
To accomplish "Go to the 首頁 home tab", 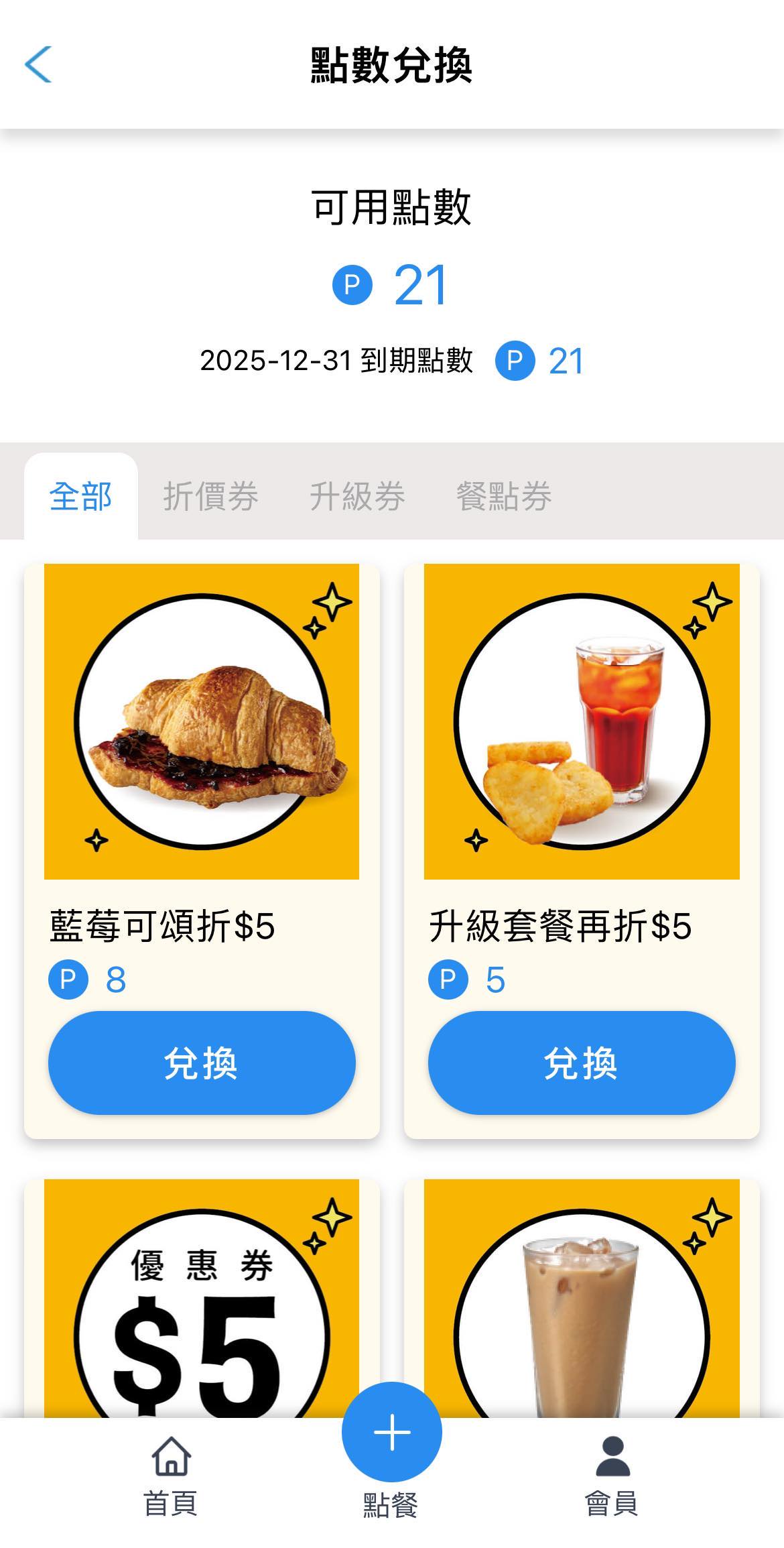I will (171, 1474).
